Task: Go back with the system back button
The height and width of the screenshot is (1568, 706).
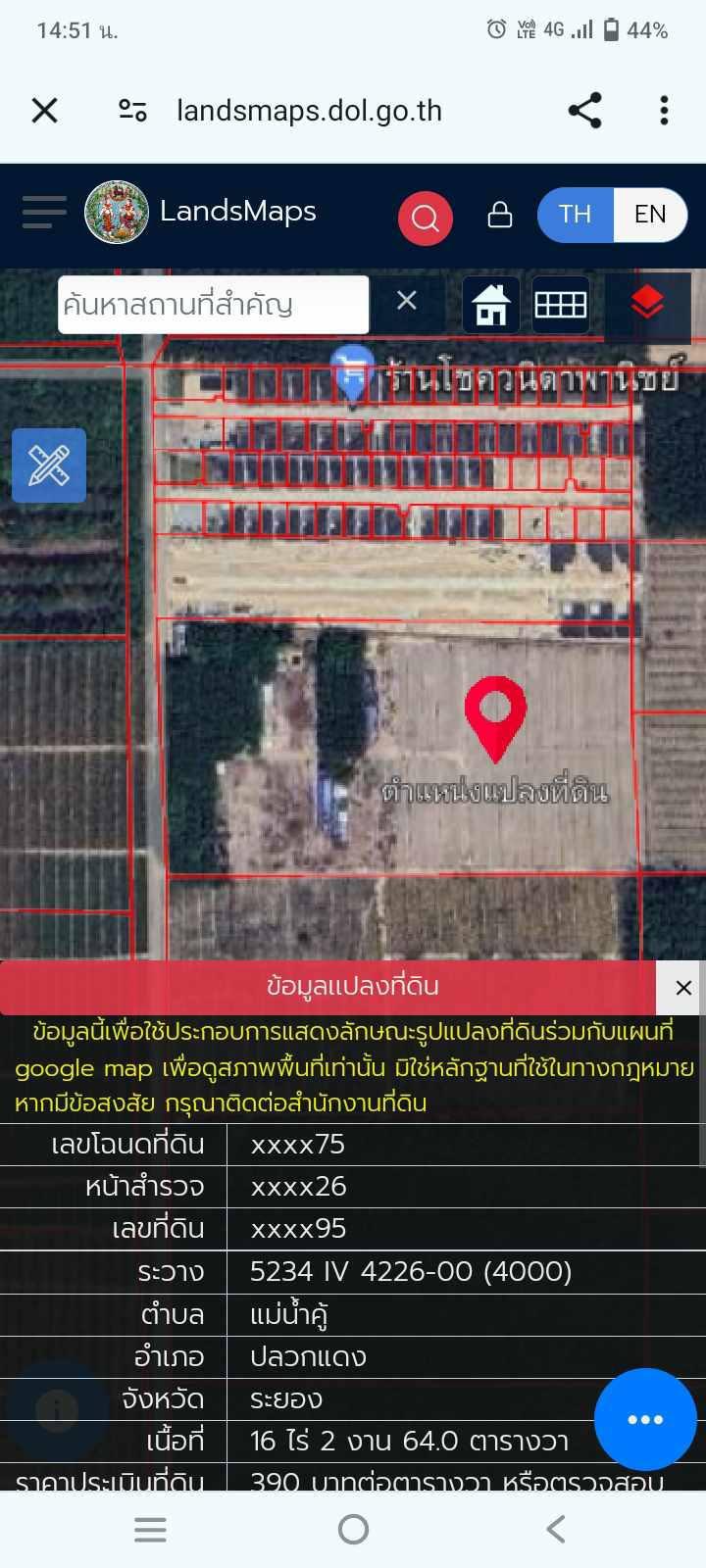Action: pos(555,1529)
